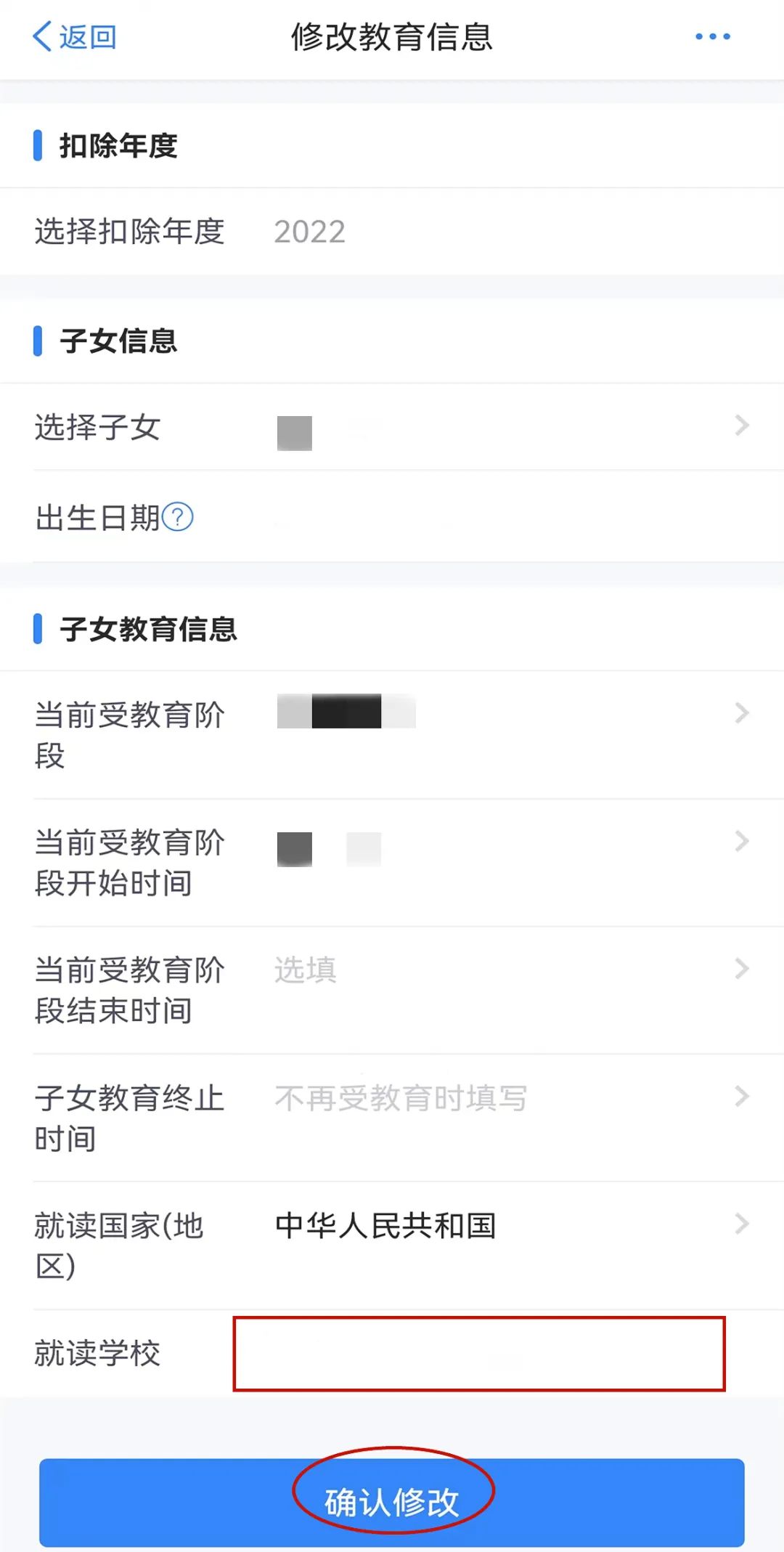Viewport: 784px width, 1552px height.
Task: Go back via 返回
Action: 74,36
